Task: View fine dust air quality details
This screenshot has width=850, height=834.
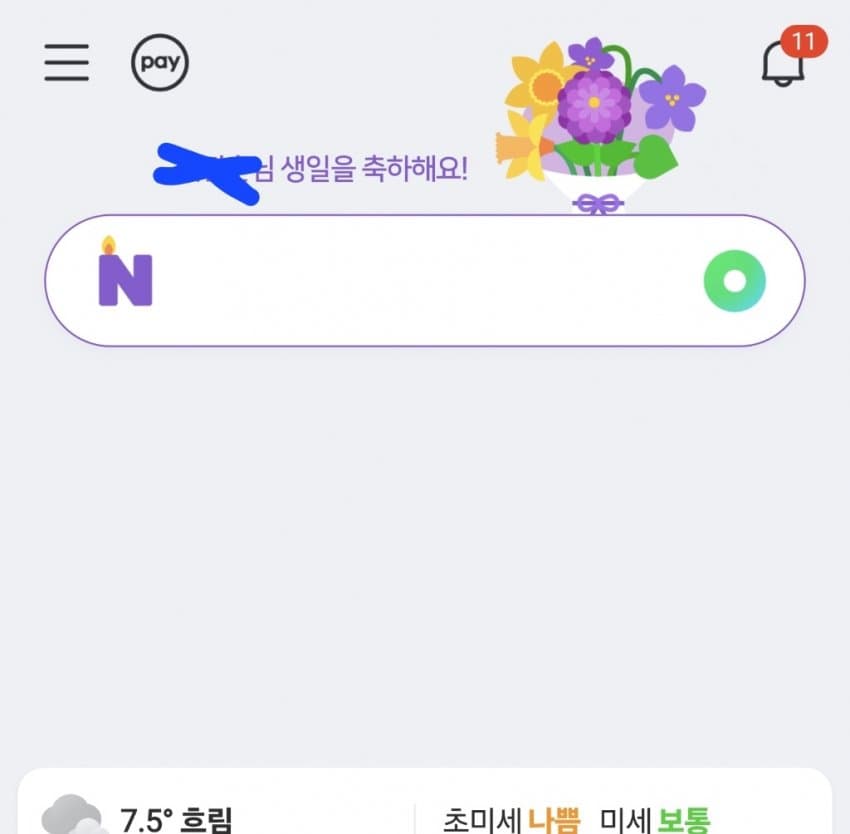Action: (577, 820)
